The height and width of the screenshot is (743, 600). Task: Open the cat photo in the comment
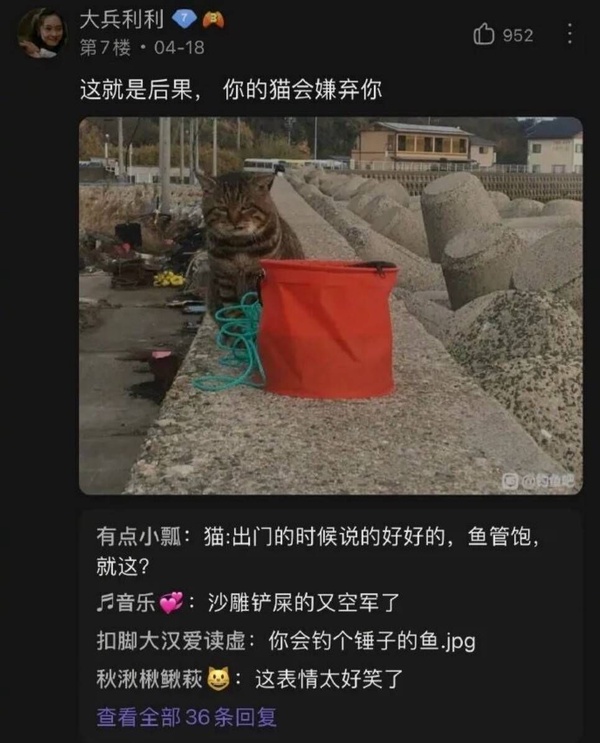(x=330, y=305)
